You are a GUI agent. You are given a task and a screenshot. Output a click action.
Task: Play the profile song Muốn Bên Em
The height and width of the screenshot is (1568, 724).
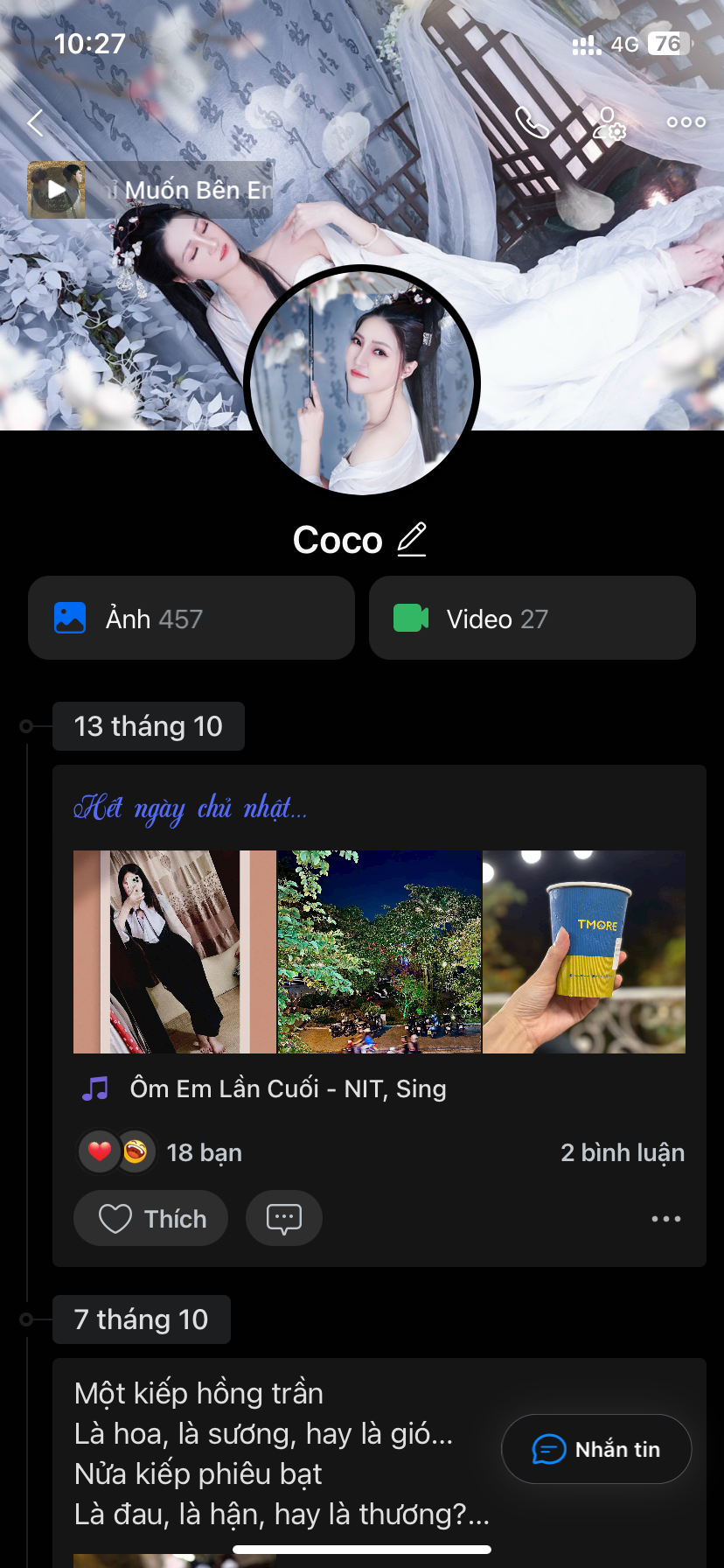[x=57, y=190]
